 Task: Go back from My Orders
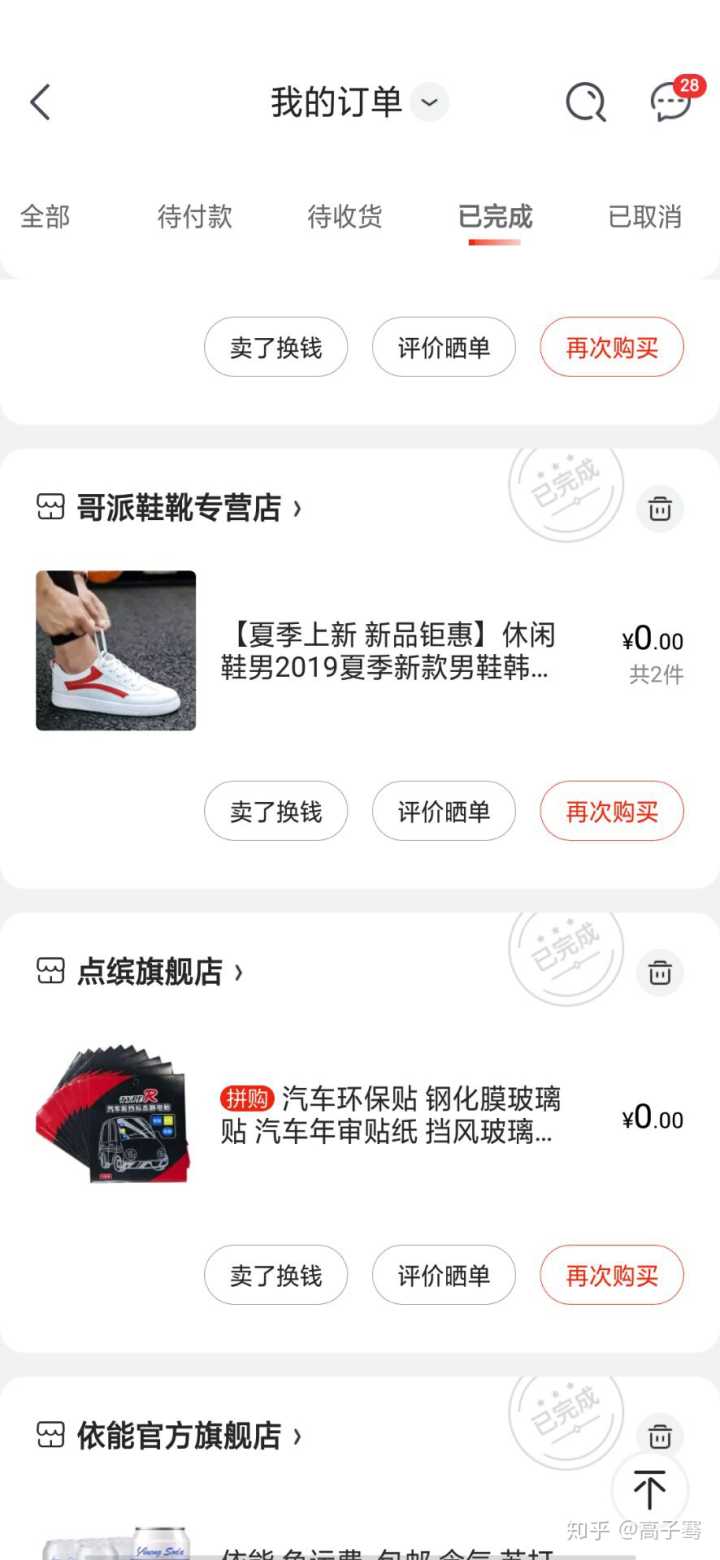coord(40,102)
